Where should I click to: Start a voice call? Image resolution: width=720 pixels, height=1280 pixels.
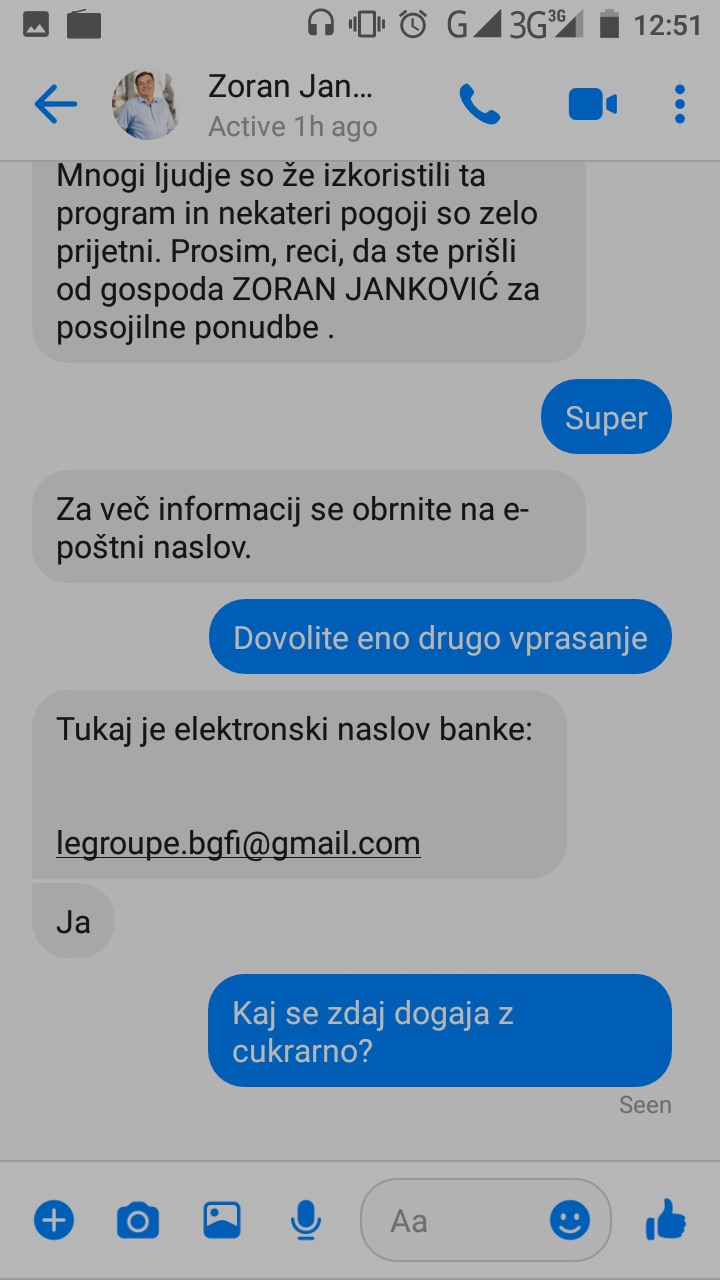[x=479, y=104]
